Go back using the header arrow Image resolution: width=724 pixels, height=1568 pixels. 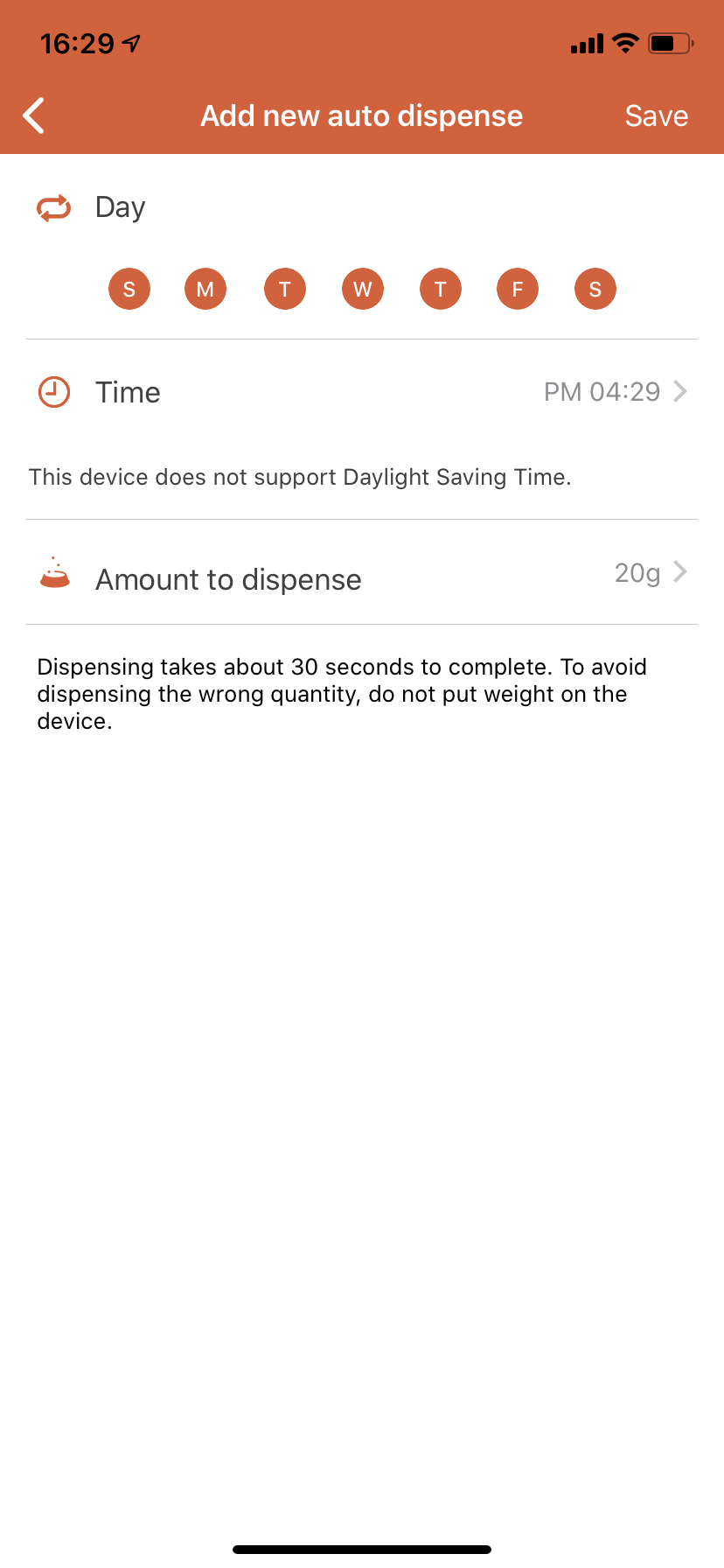tap(33, 115)
